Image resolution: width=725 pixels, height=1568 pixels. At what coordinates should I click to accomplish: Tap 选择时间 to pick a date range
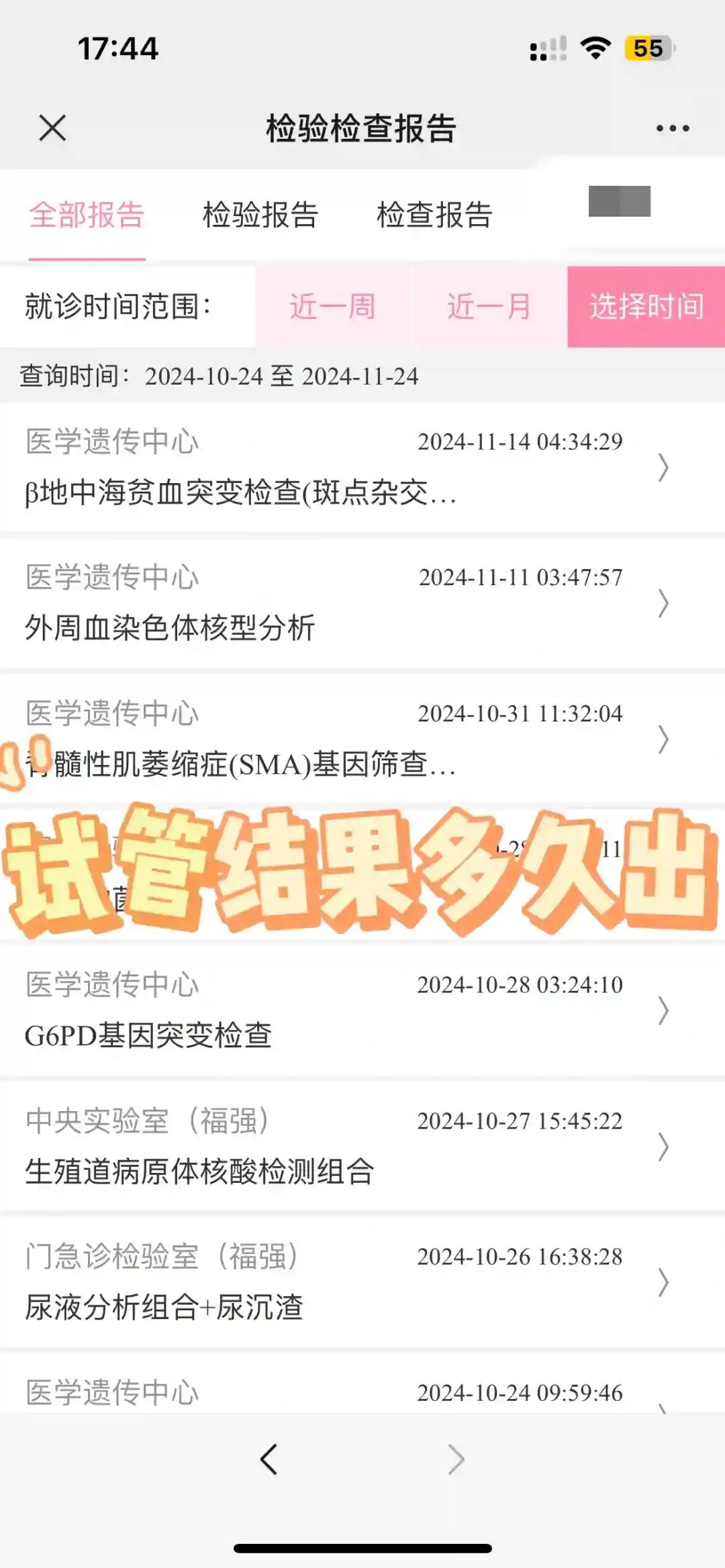click(646, 307)
